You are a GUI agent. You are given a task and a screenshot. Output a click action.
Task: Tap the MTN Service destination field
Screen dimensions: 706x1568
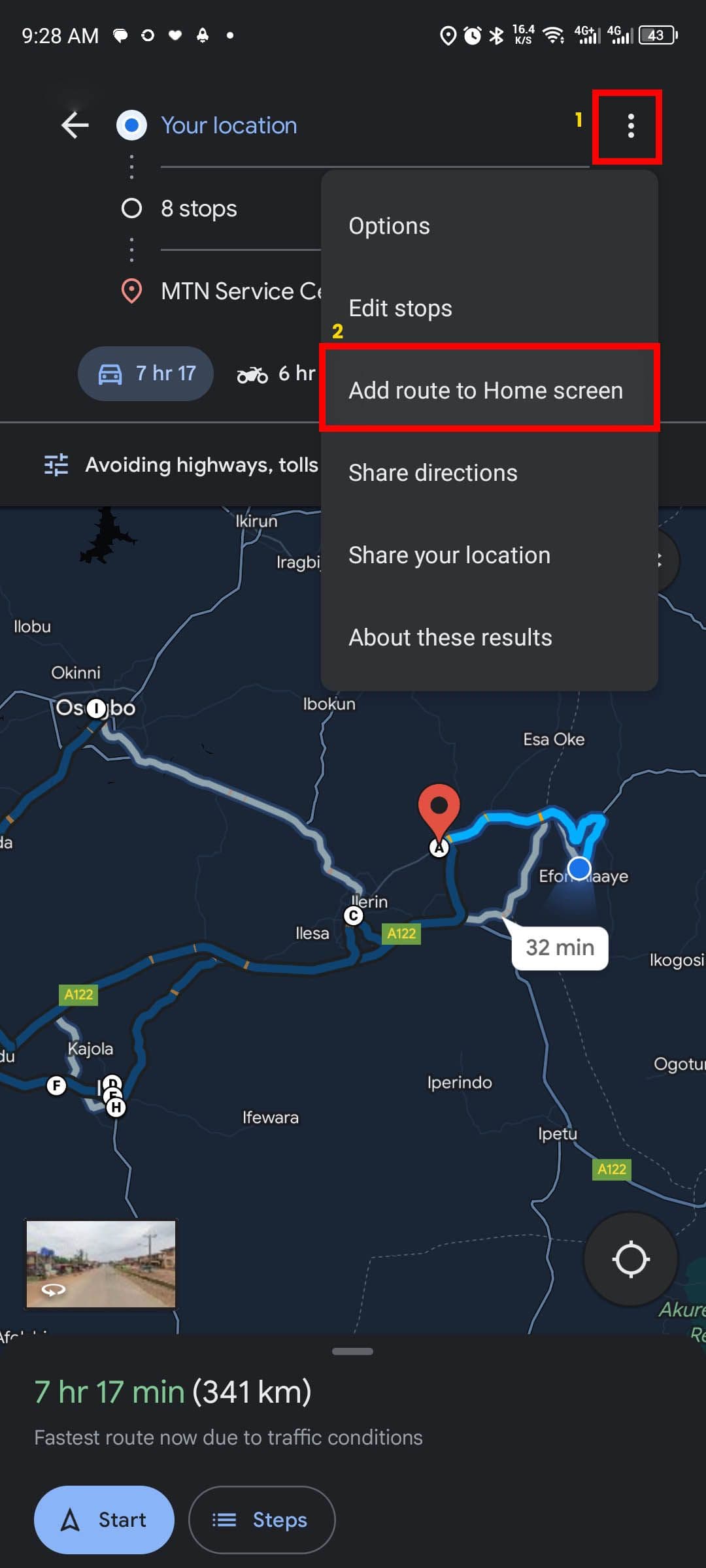[x=239, y=291]
